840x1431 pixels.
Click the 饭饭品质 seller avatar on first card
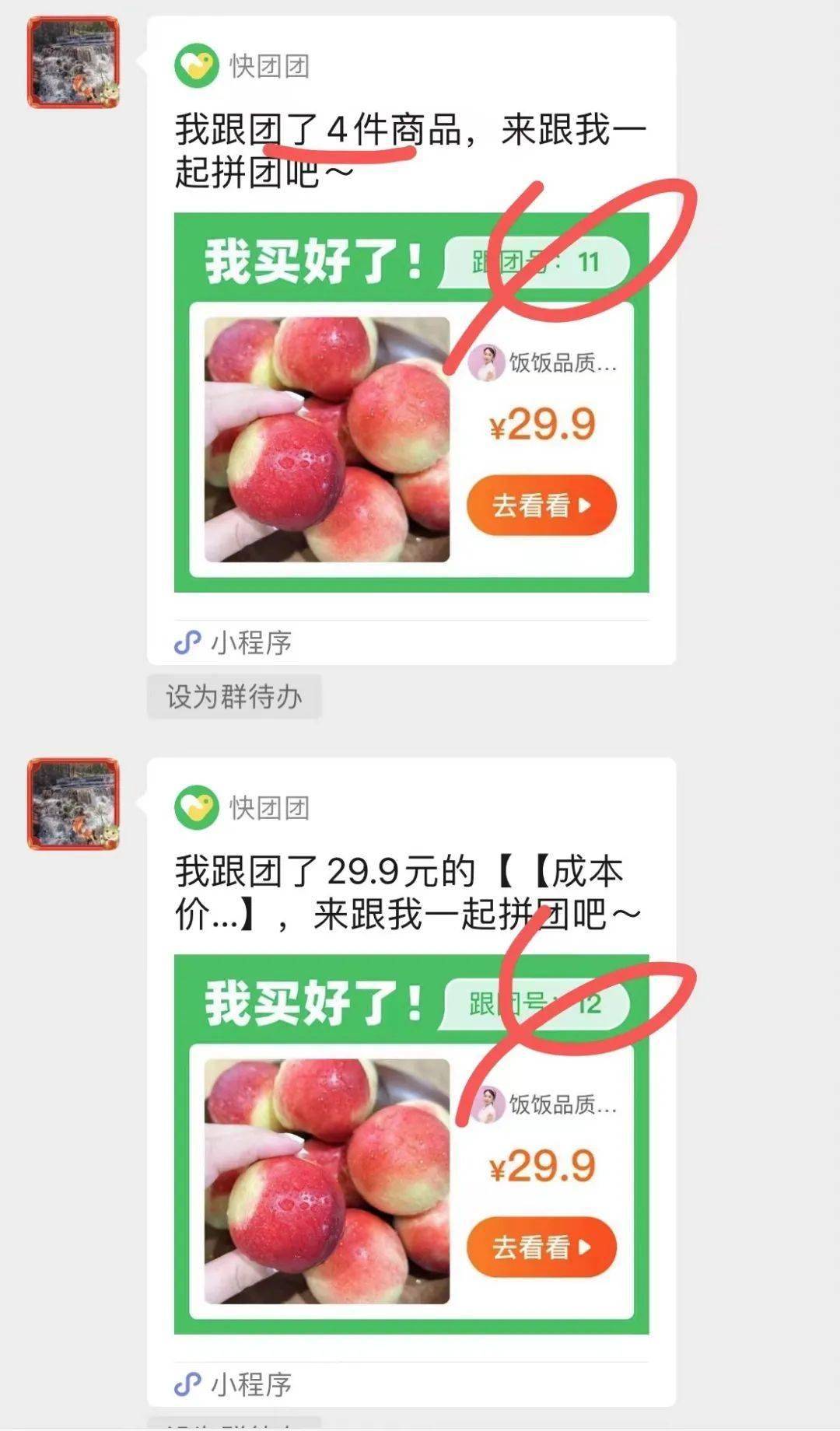(488, 362)
